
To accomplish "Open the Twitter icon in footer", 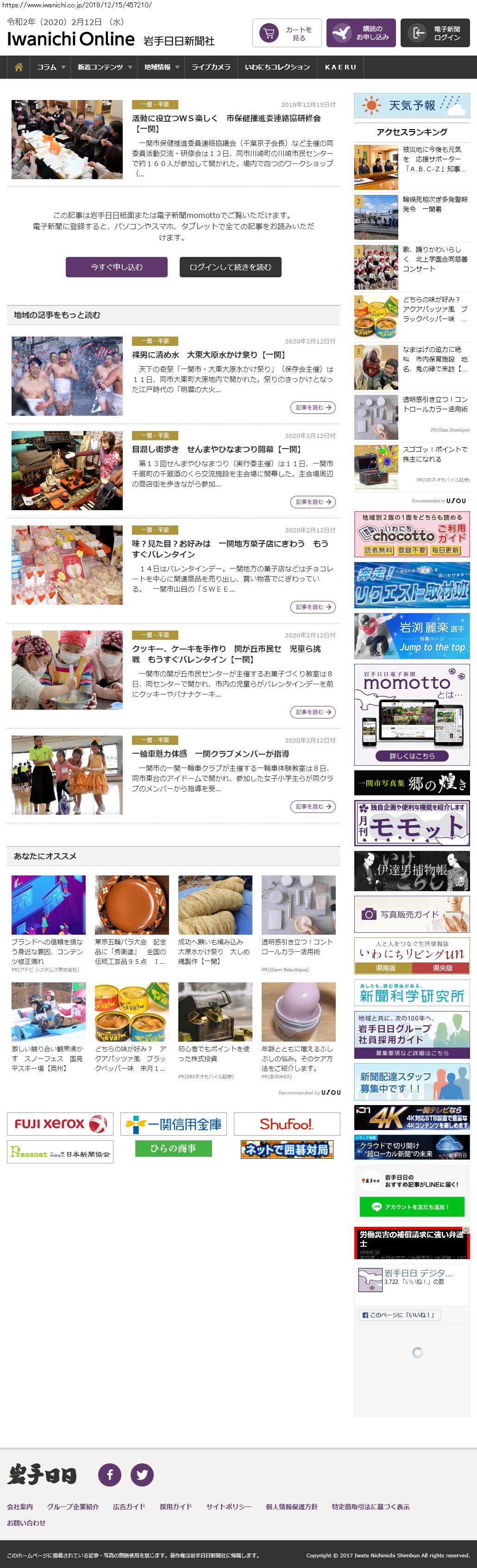I will point(142,1474).
